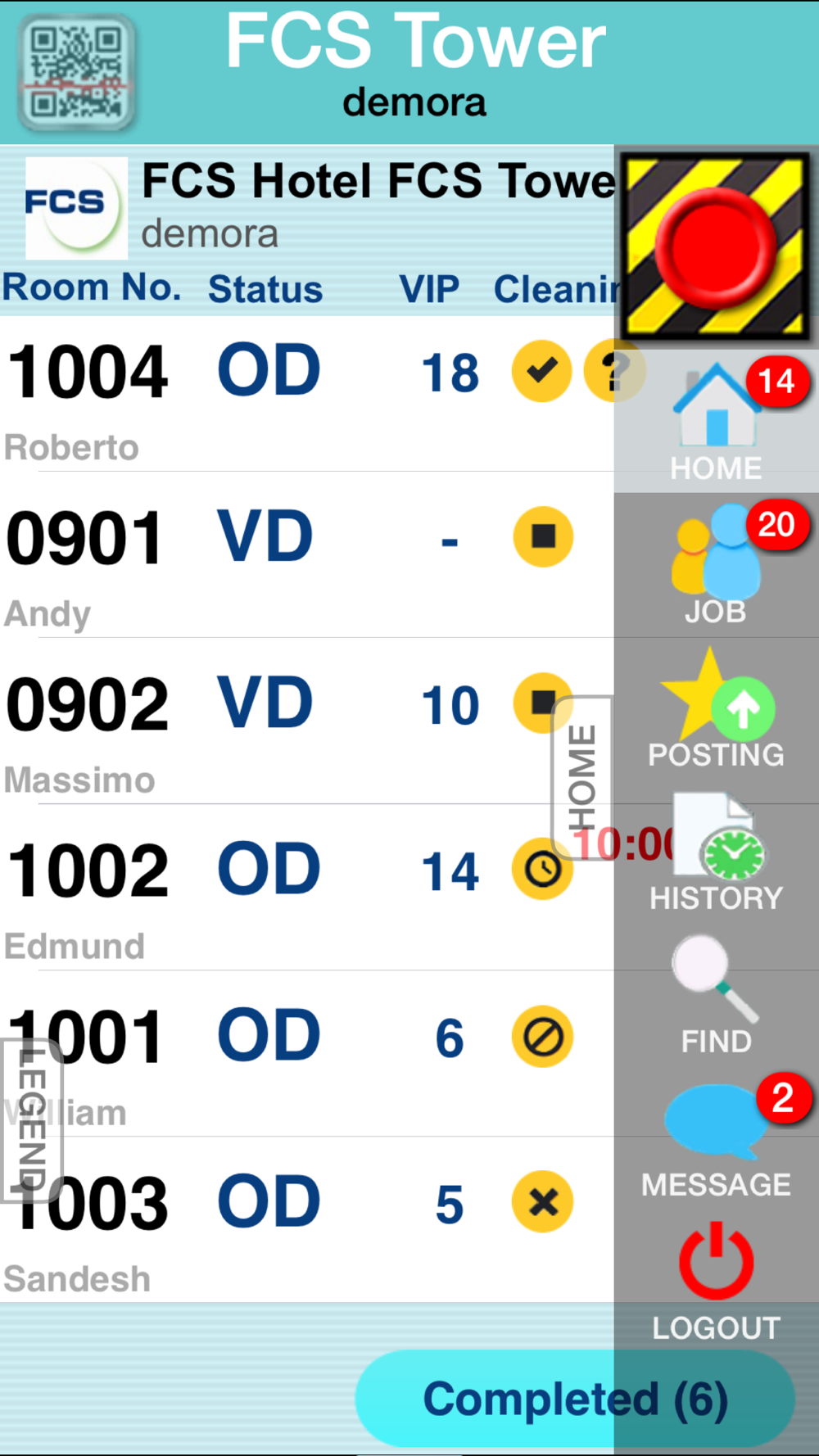Open the QR code scanner
Viewport: 819px width, 1456px height.
pyautogui.click(x=77, y=74)
